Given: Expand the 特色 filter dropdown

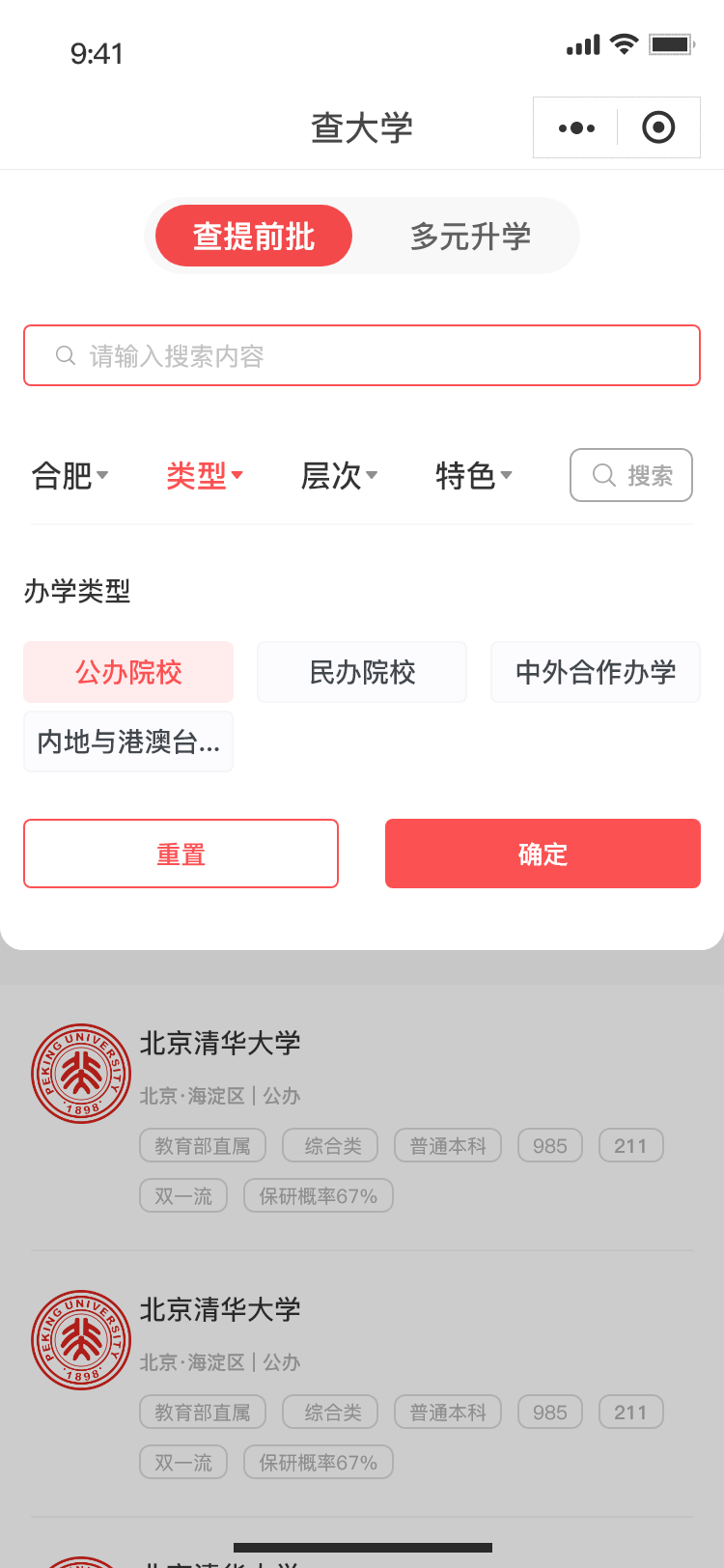Looking at the screenshot, I should [473, 475].
